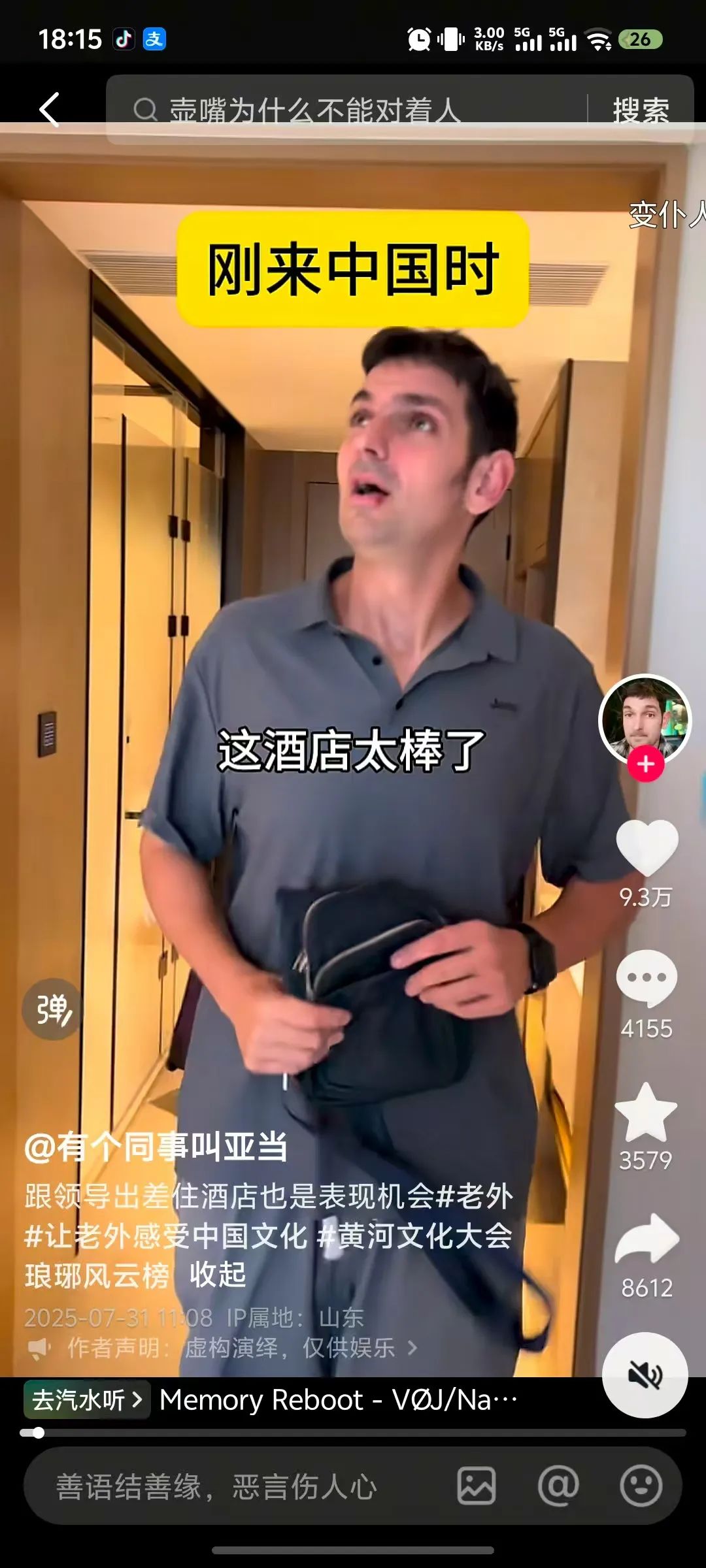Collapse the description with 收起
Viewport: 706px width, 1568px height.
(x=218, y=1274)
